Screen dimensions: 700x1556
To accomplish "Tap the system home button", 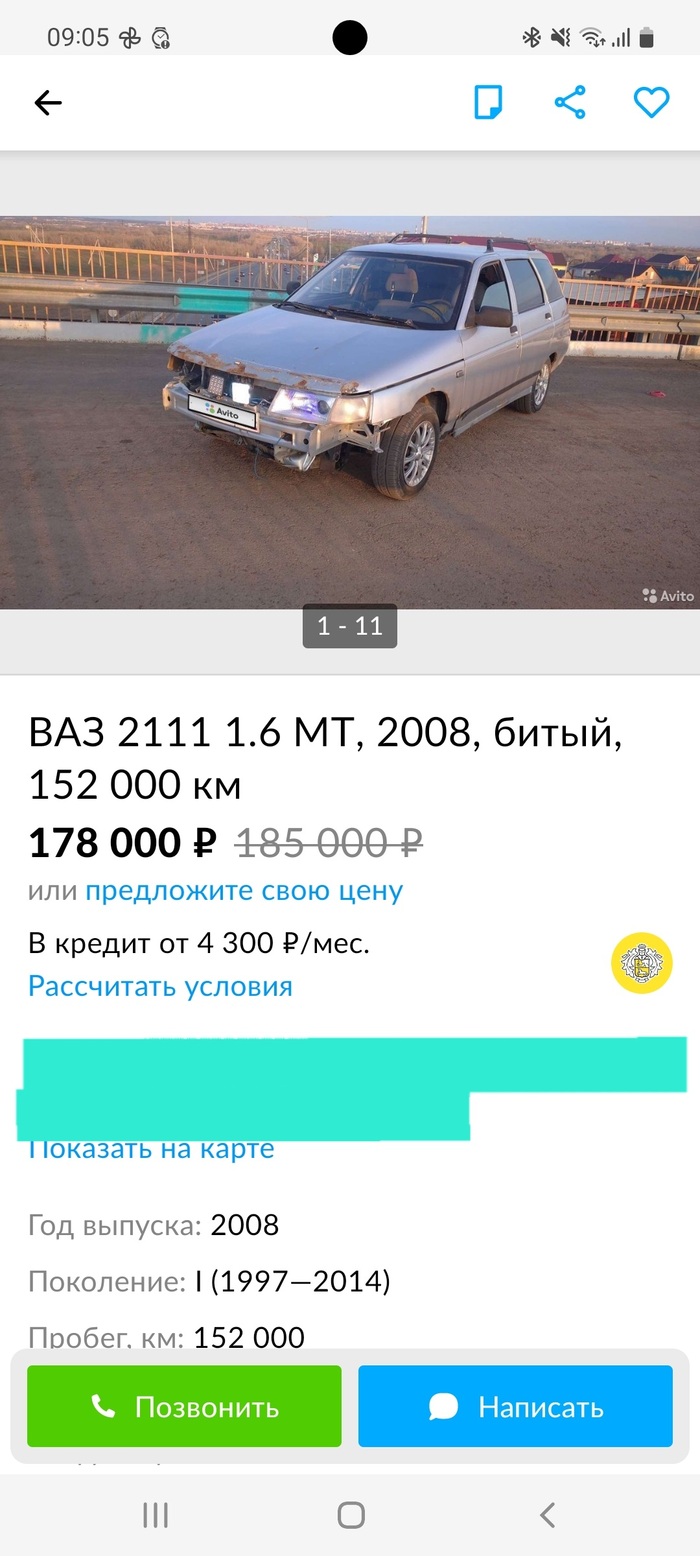I will pos(350,1515).
